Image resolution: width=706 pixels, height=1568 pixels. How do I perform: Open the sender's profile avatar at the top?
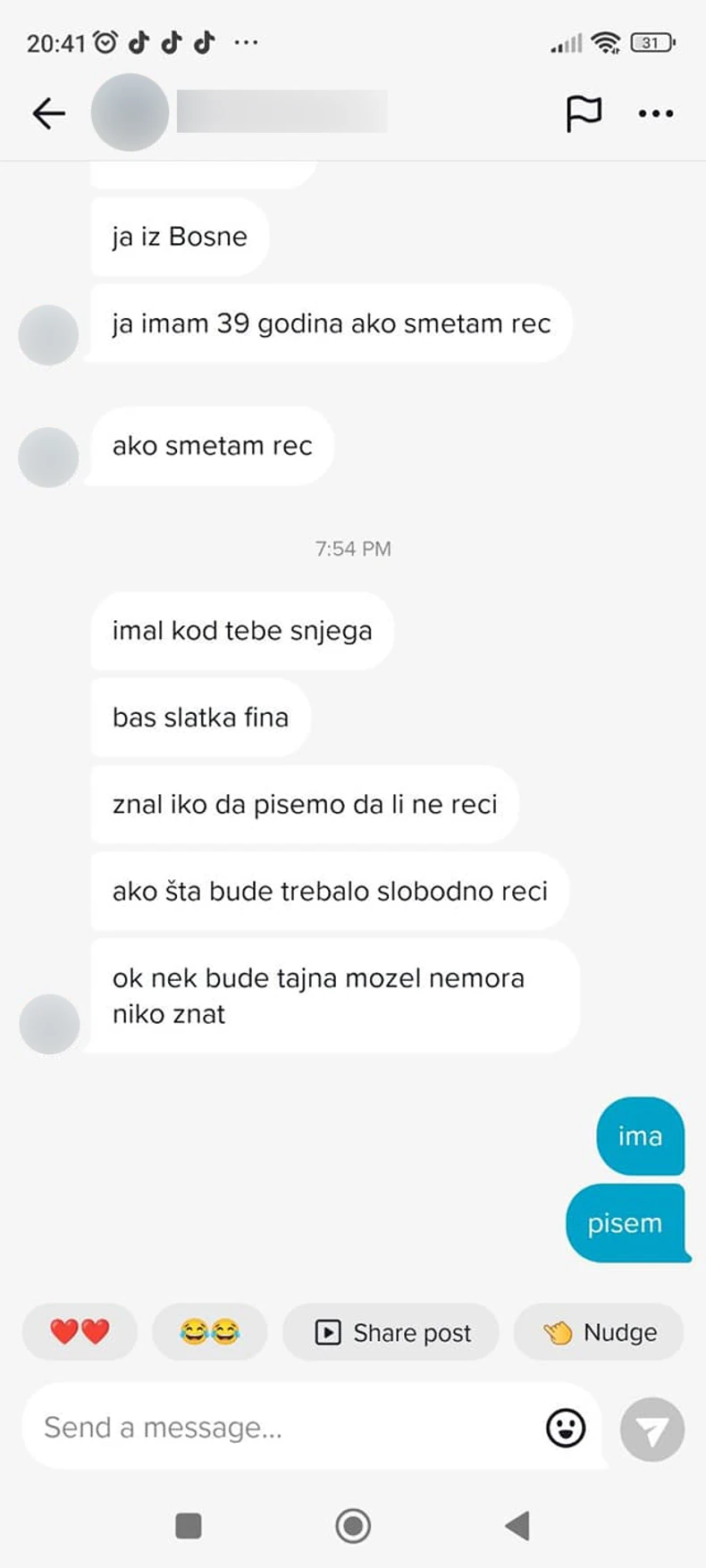(x=130, y=113)
